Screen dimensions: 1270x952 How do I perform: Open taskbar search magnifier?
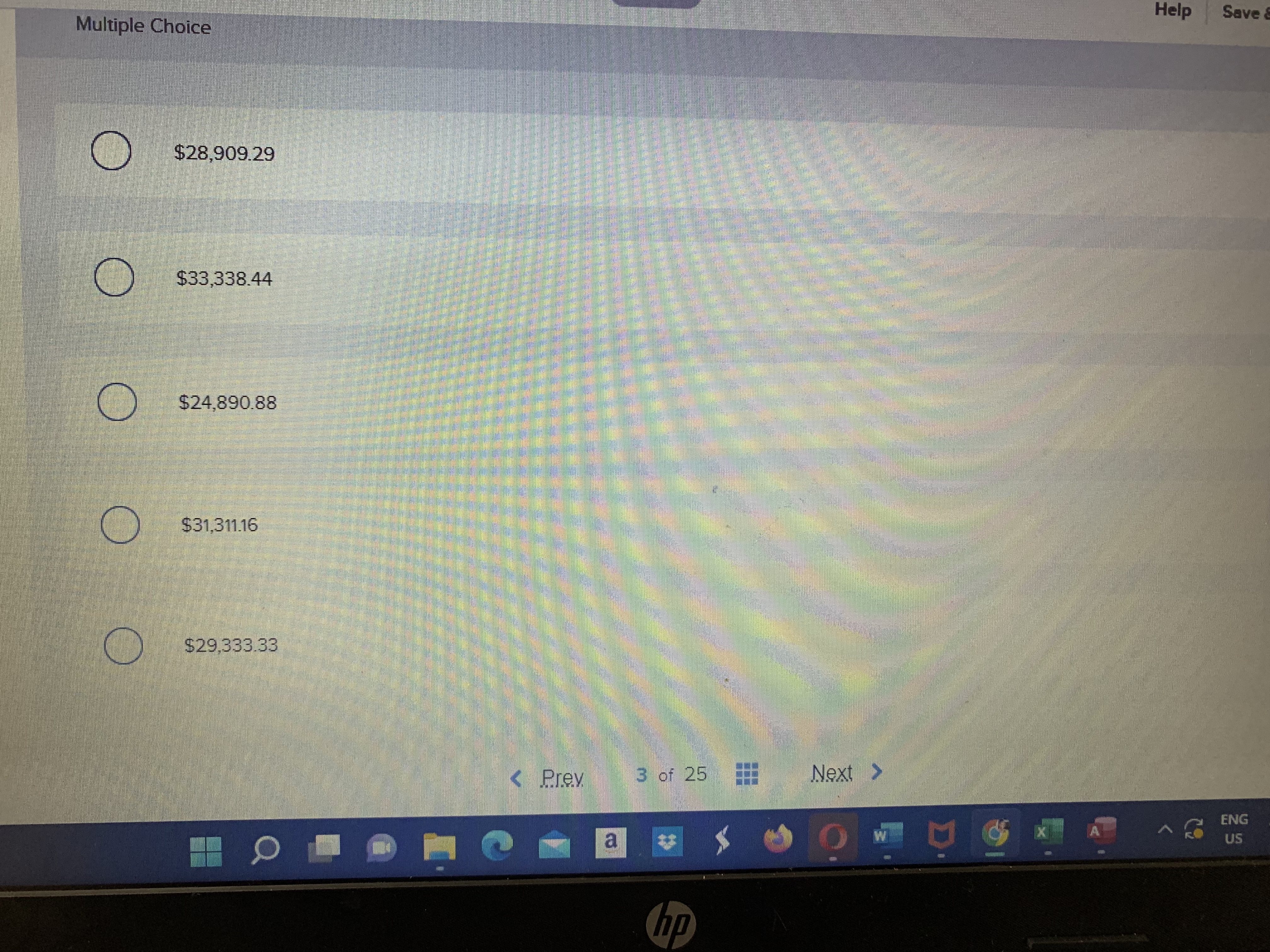pyautogui.click(x=265, y=850)
